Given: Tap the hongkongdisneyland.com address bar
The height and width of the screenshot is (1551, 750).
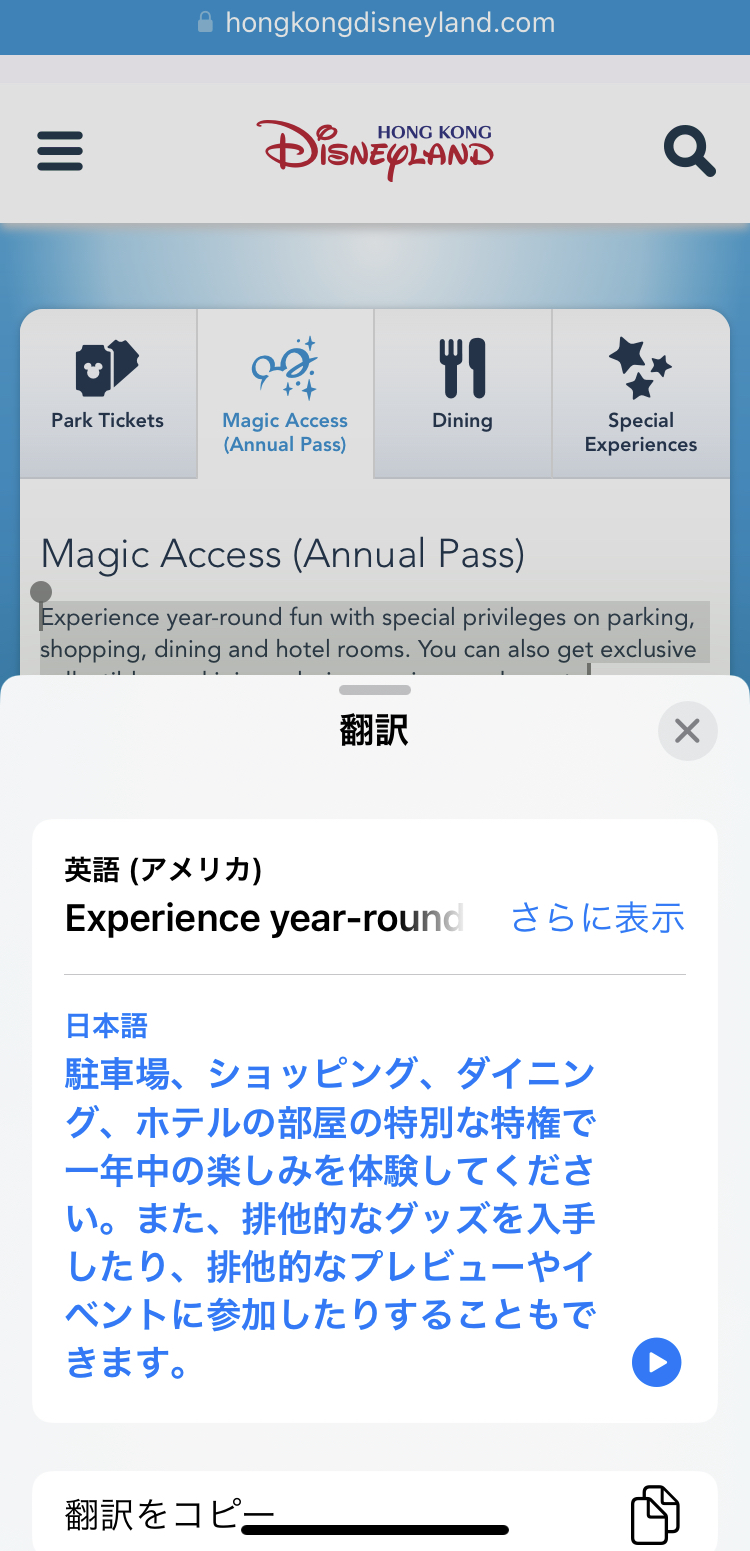Looking at the screenshot, I should tap(375, 23).
